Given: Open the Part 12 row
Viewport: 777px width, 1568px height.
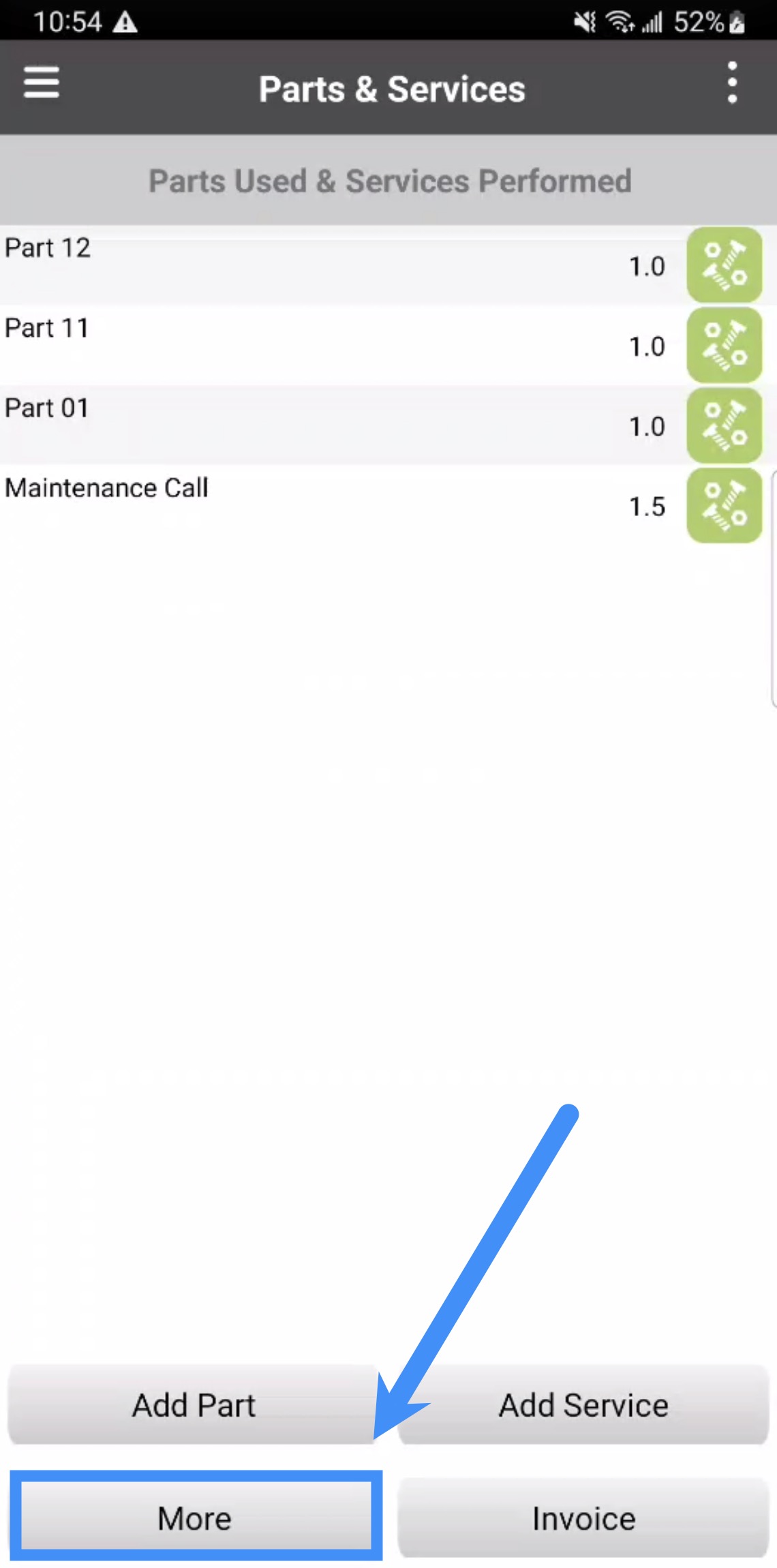Looking at the screenshot, I should [327, 265].
